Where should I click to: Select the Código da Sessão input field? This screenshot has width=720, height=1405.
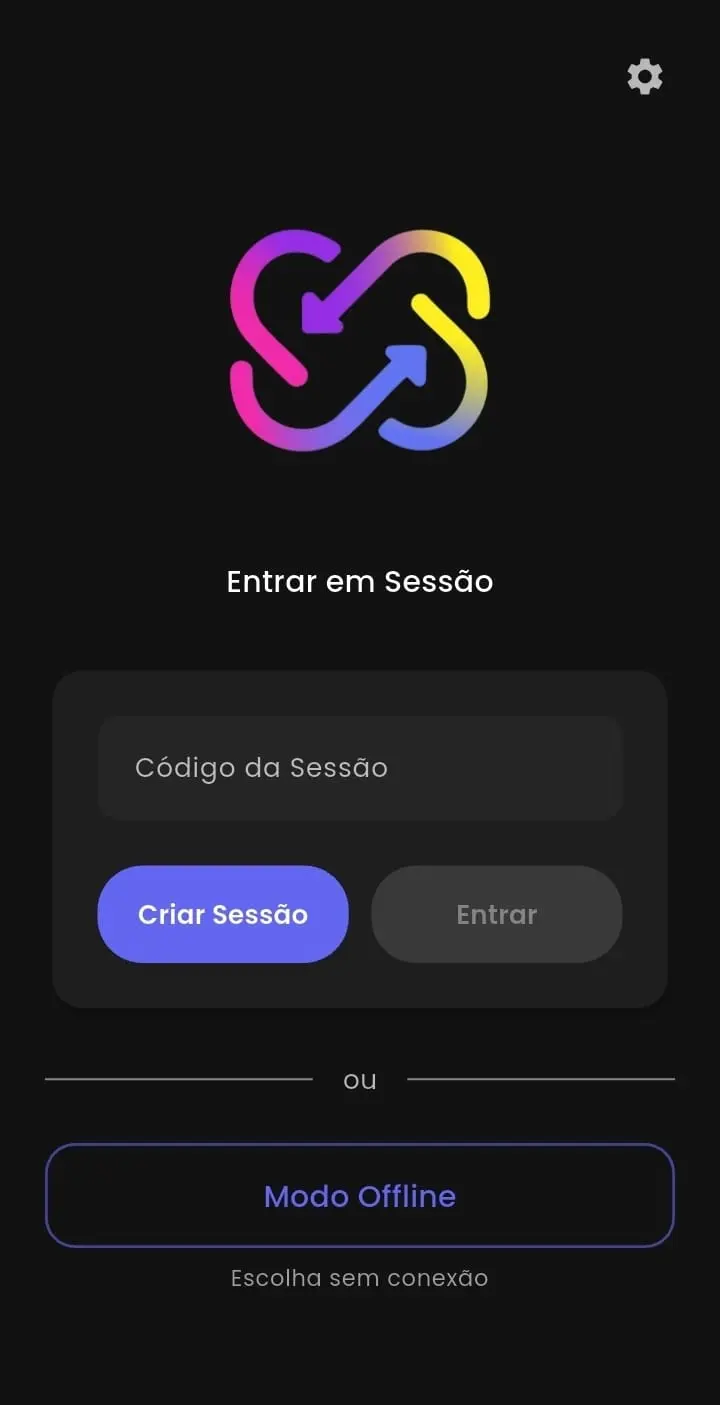click(x=360, y=767)
